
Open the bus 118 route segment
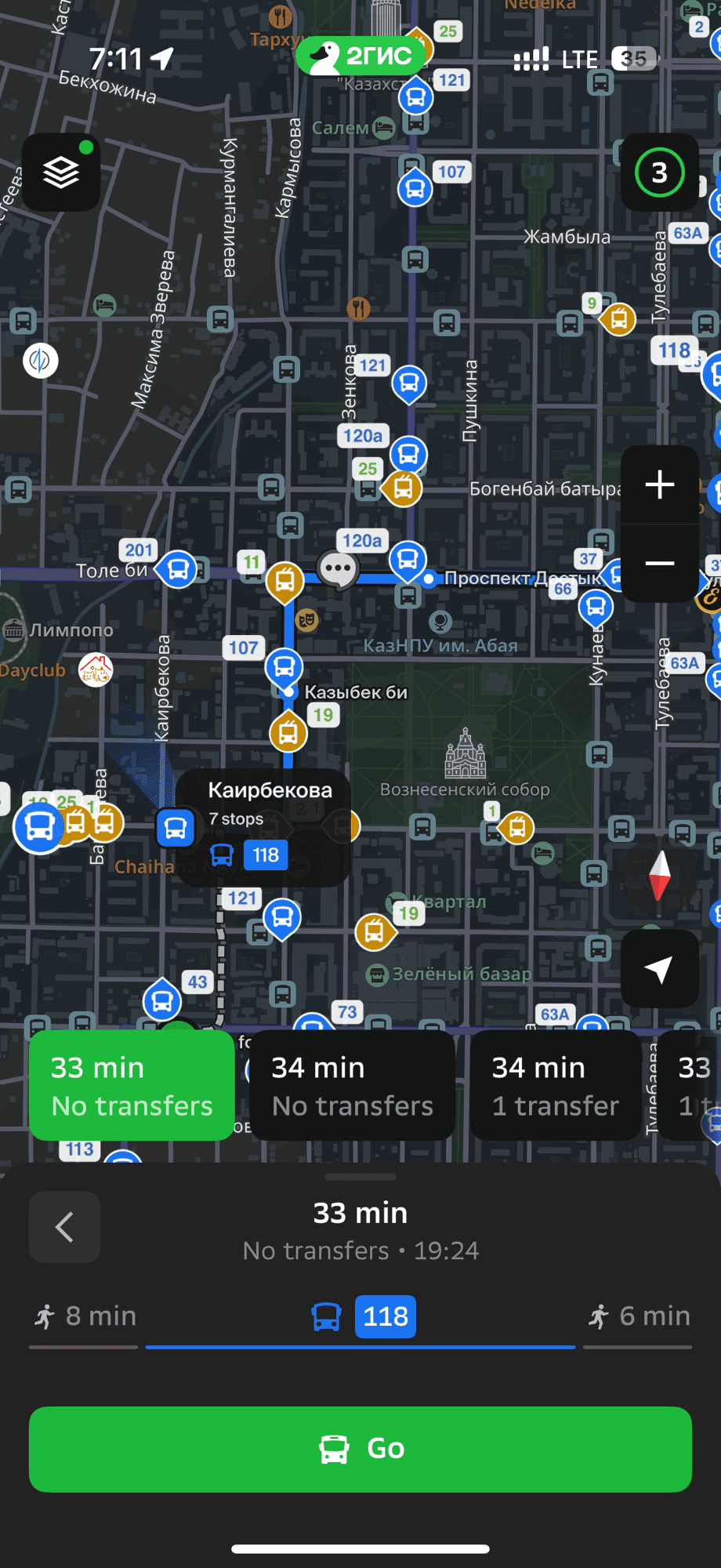[x=362, y=1316]
